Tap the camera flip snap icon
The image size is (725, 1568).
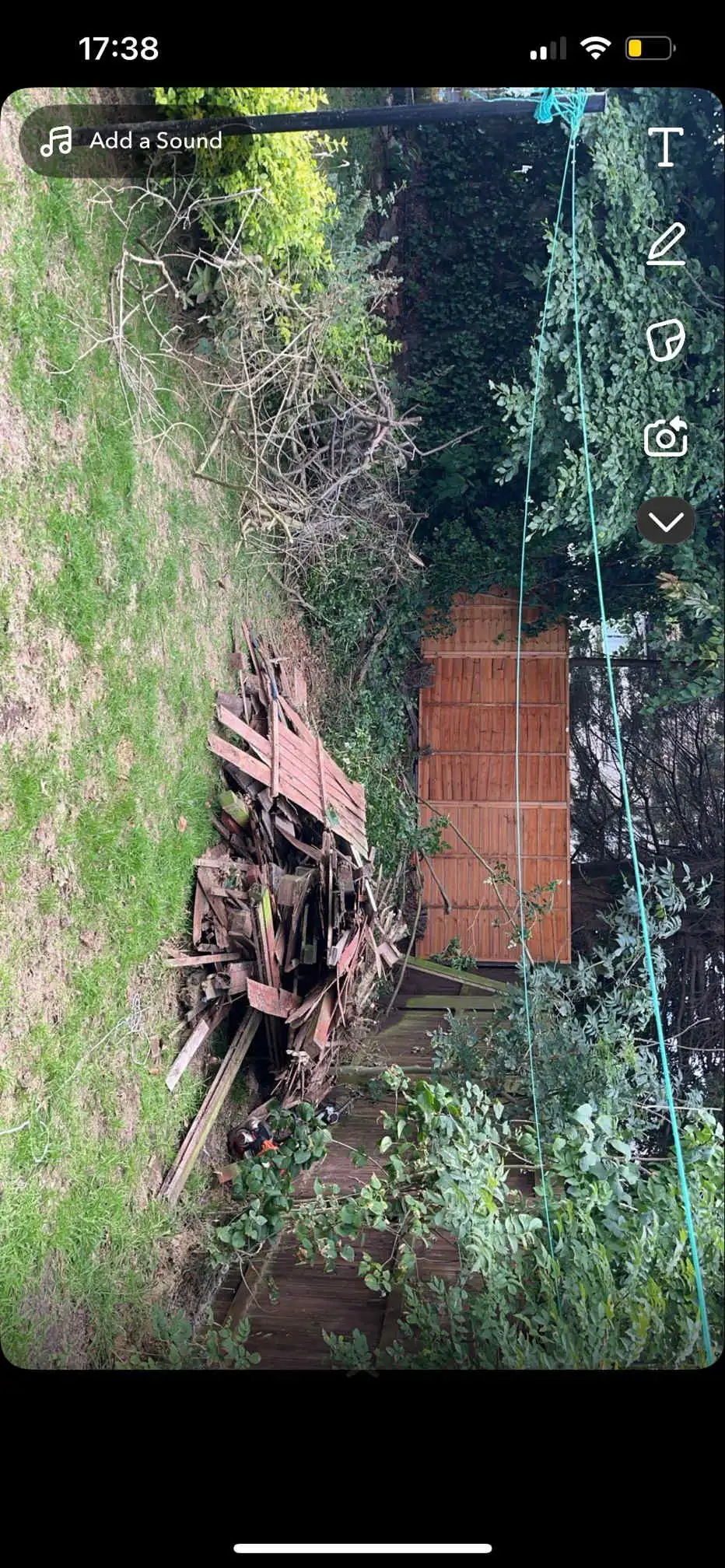click(x=666, y=436)
